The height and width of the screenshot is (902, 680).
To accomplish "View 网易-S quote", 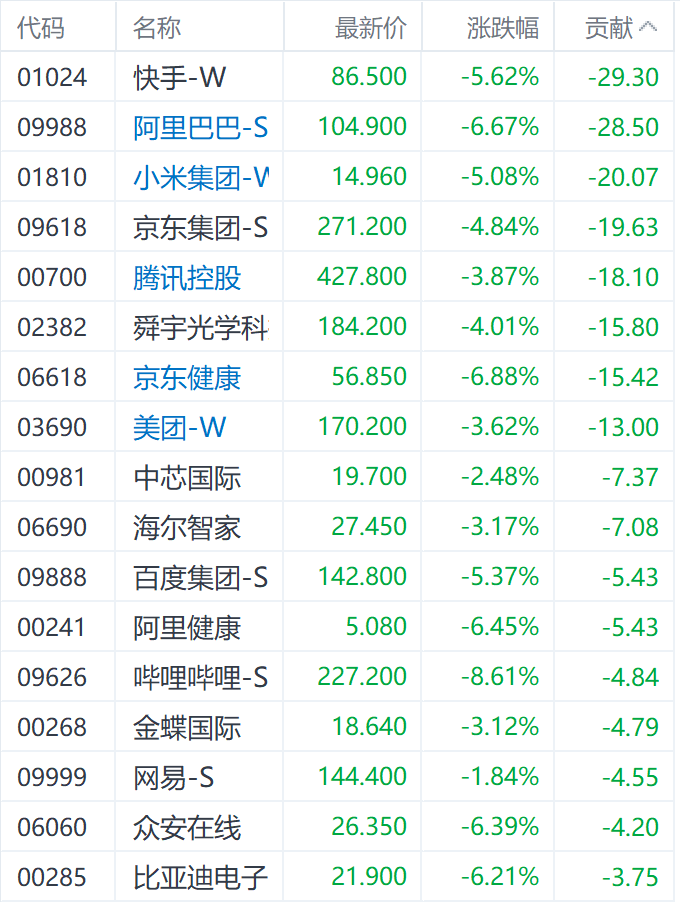I will (173, 777).
